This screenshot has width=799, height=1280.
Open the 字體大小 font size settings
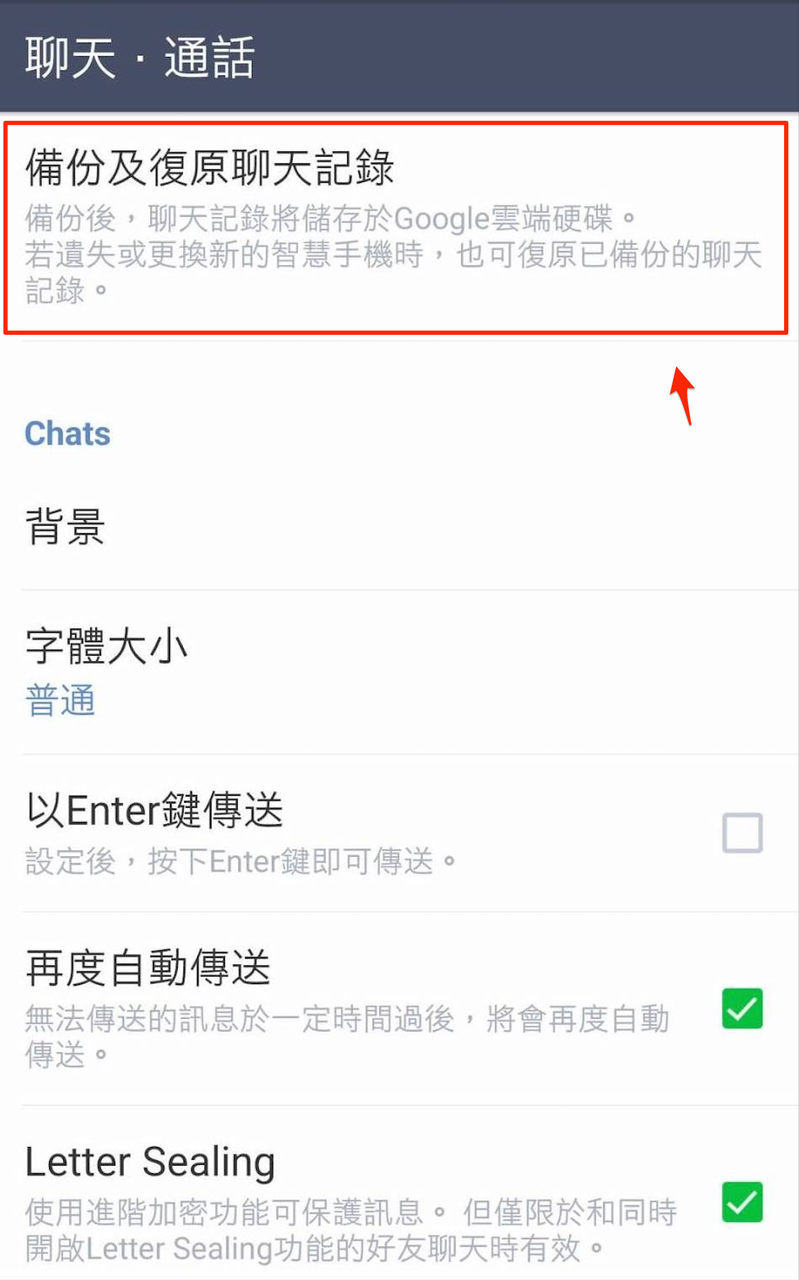(x=106, y=646)
